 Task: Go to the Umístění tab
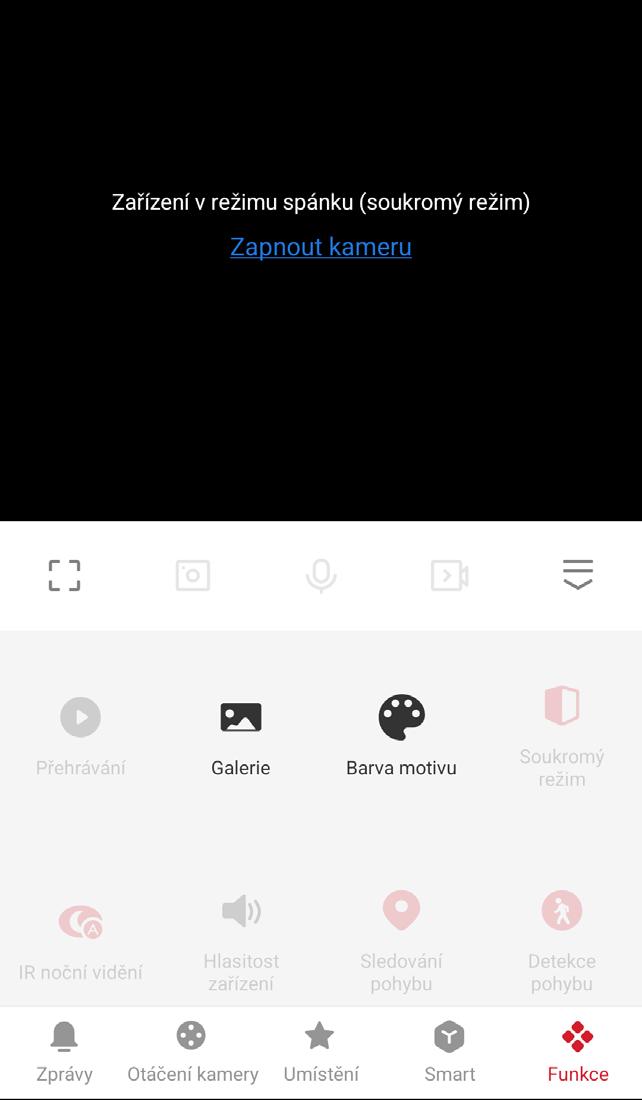[x=320, y=1052]
